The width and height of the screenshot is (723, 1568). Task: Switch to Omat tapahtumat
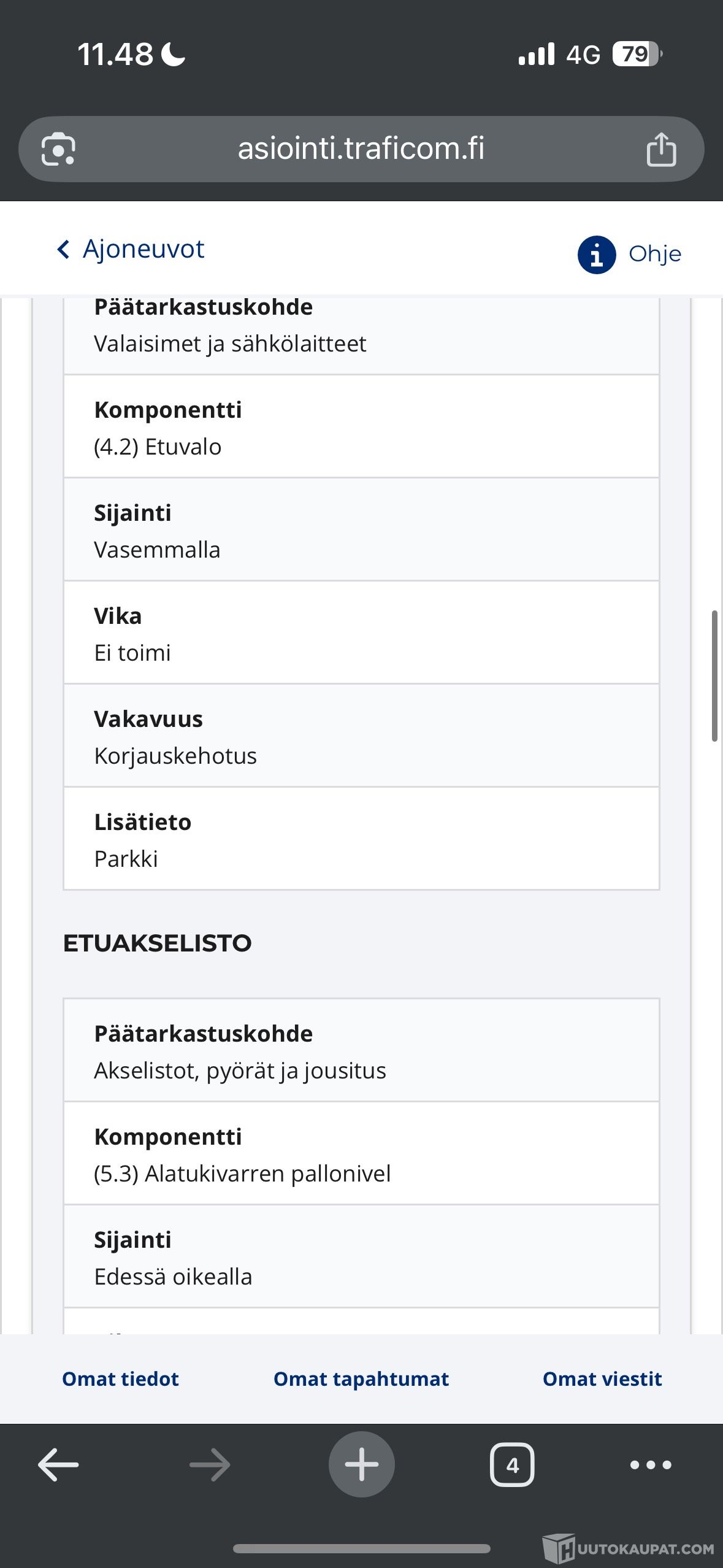click(361, 1379)
